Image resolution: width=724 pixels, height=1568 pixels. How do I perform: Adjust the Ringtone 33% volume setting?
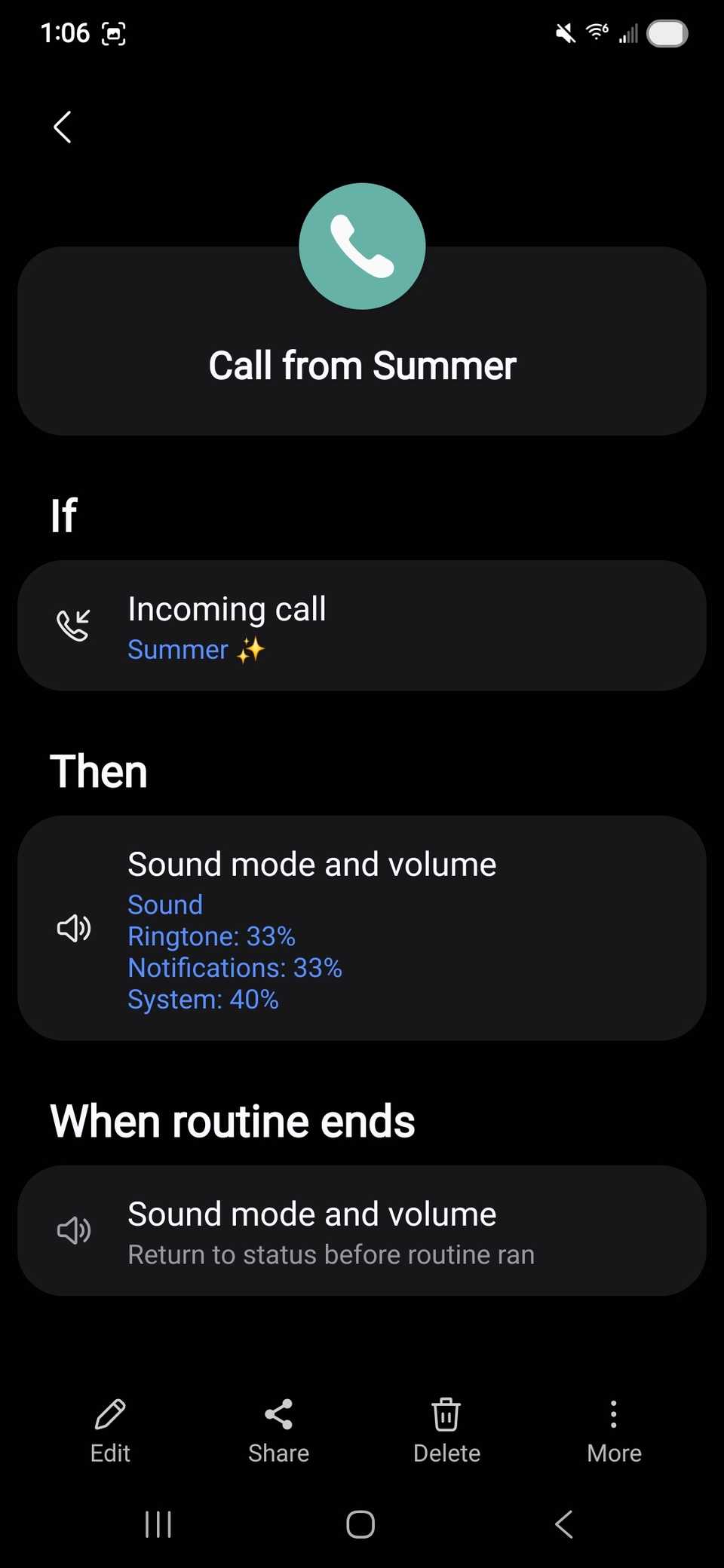click(x=212, y=936)
